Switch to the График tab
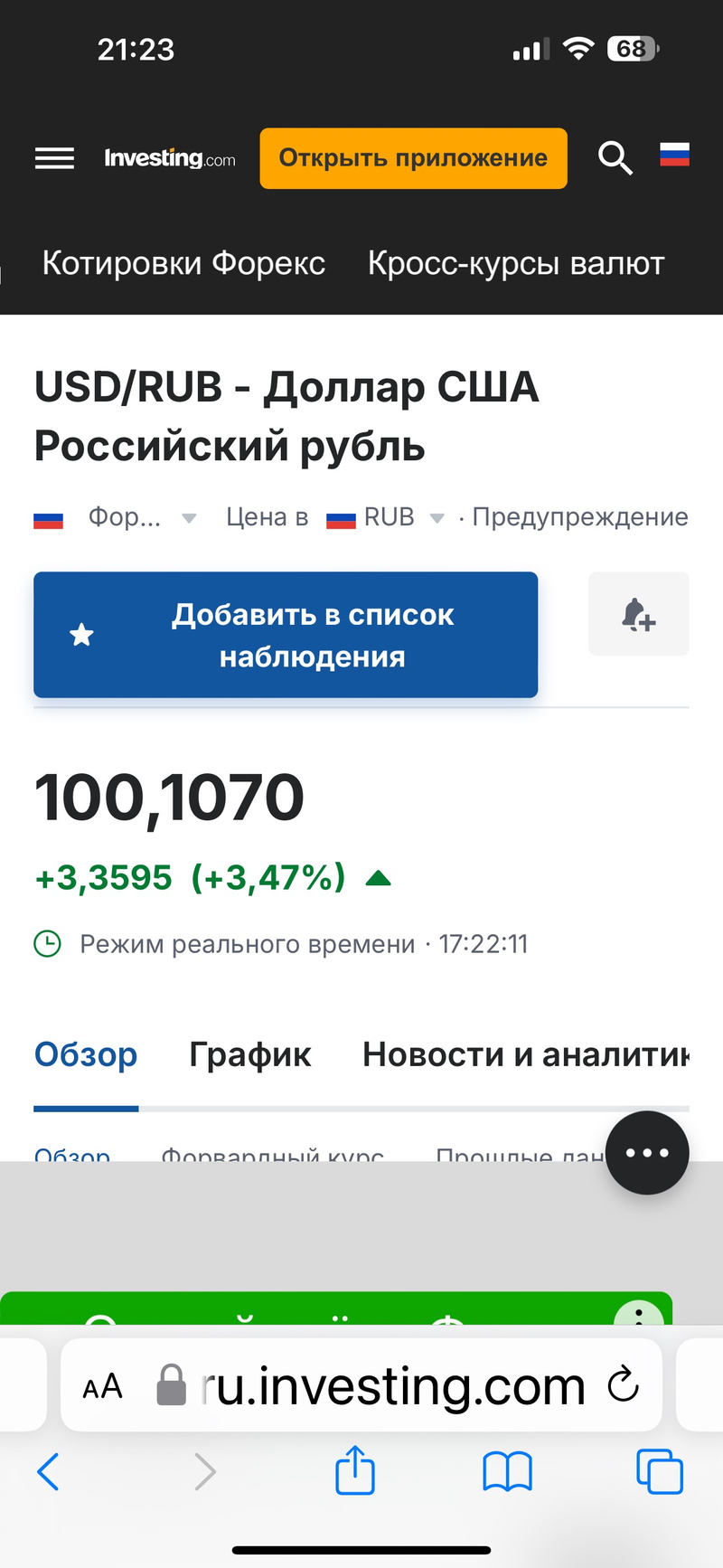Viewport: 723px width, 1568px height. (249, 1054)
